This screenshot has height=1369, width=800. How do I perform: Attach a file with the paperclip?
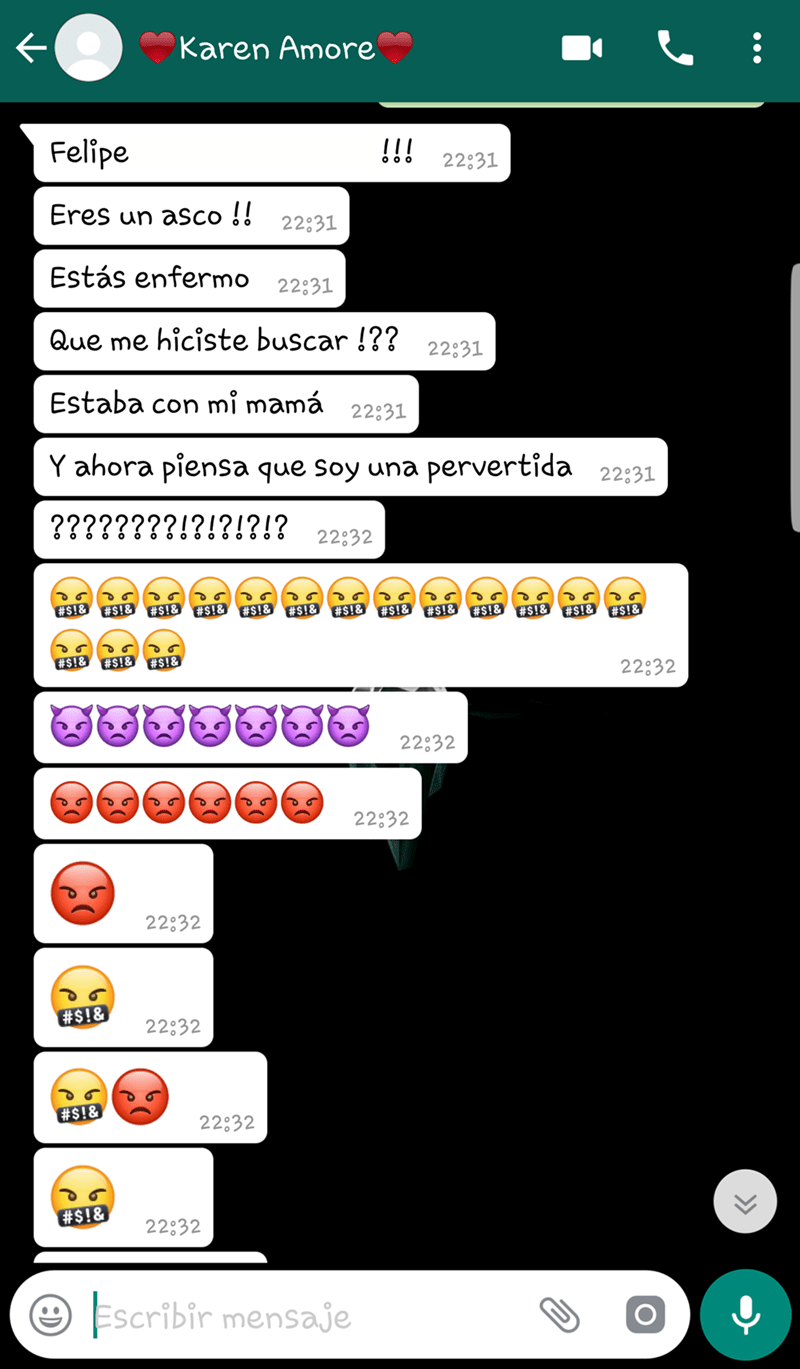[x=559, y=1315]
